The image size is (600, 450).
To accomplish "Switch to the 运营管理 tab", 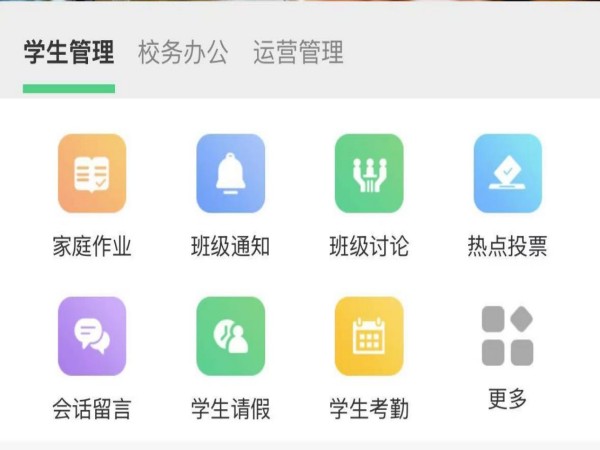I will pyautogui.click(x=298, y=53).
